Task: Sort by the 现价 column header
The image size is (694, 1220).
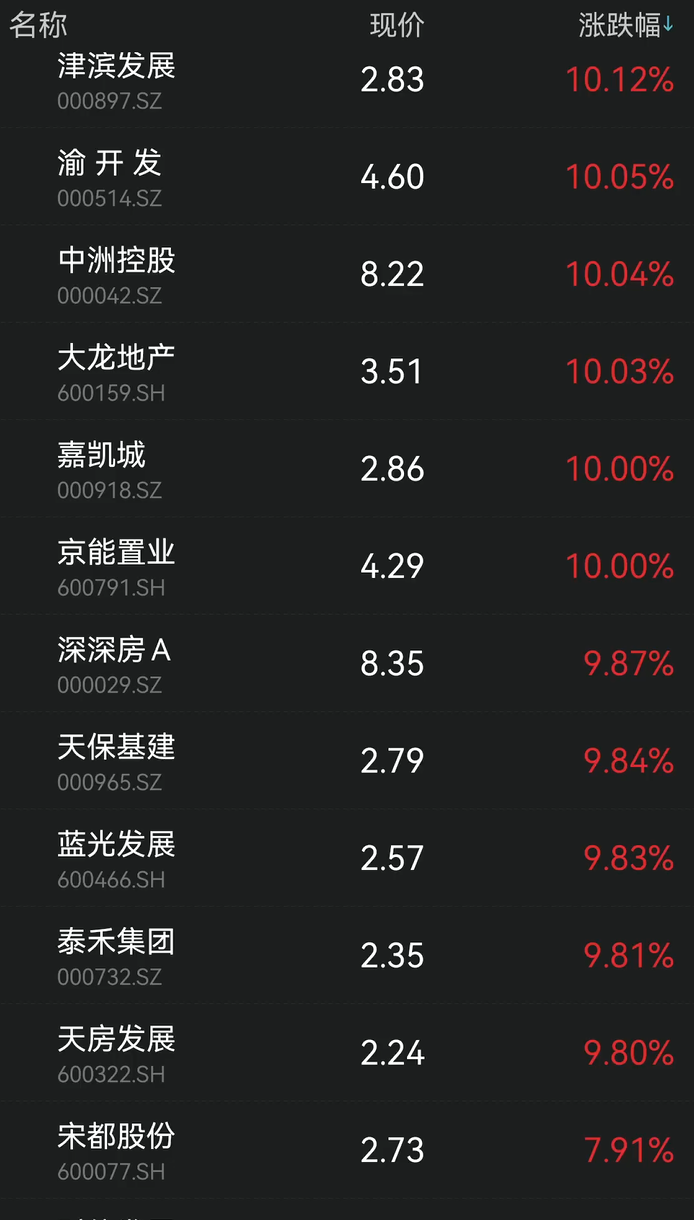Action: pyautogui.click(x=397, y=25)
